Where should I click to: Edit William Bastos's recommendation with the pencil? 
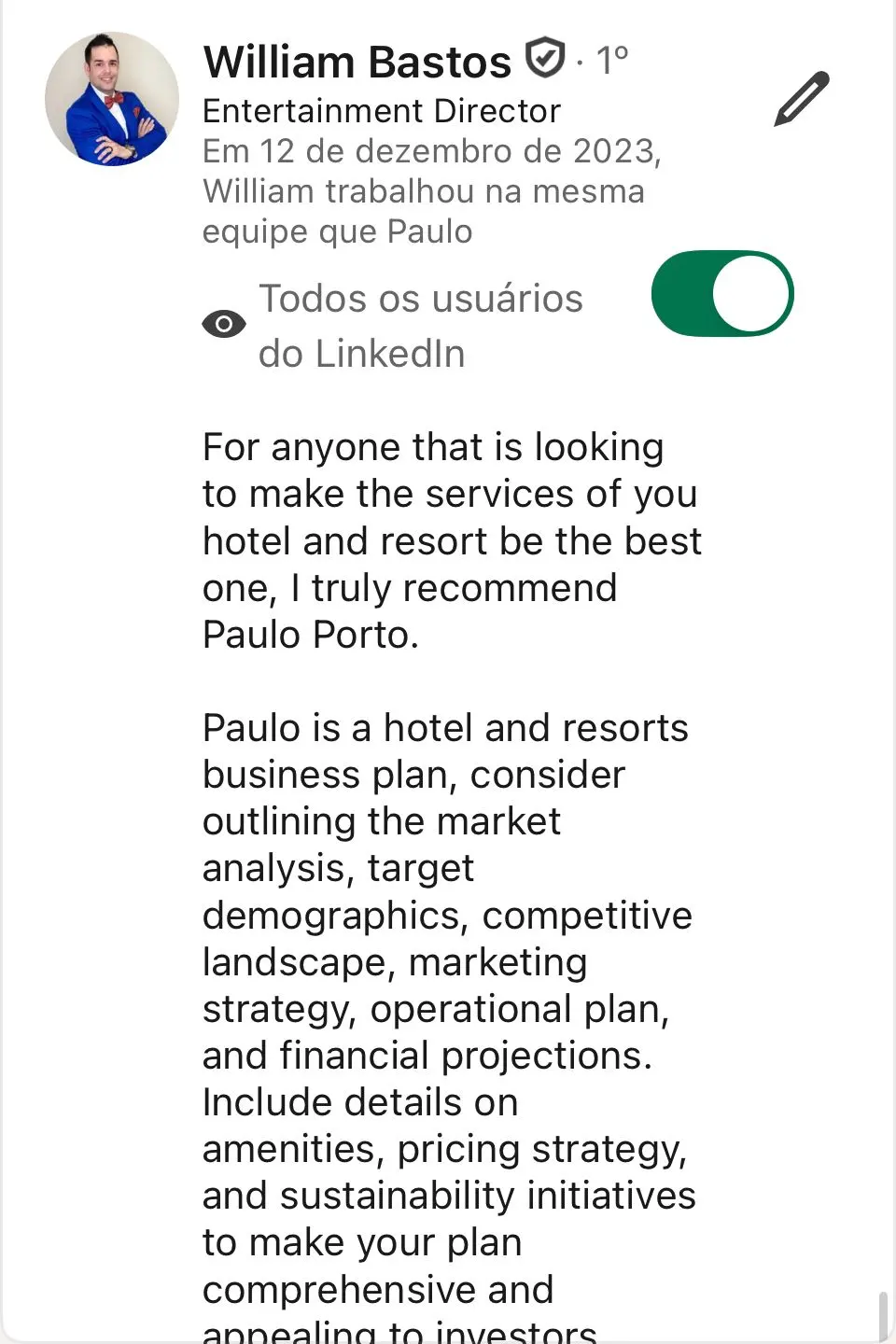click(x=802, y=98)
